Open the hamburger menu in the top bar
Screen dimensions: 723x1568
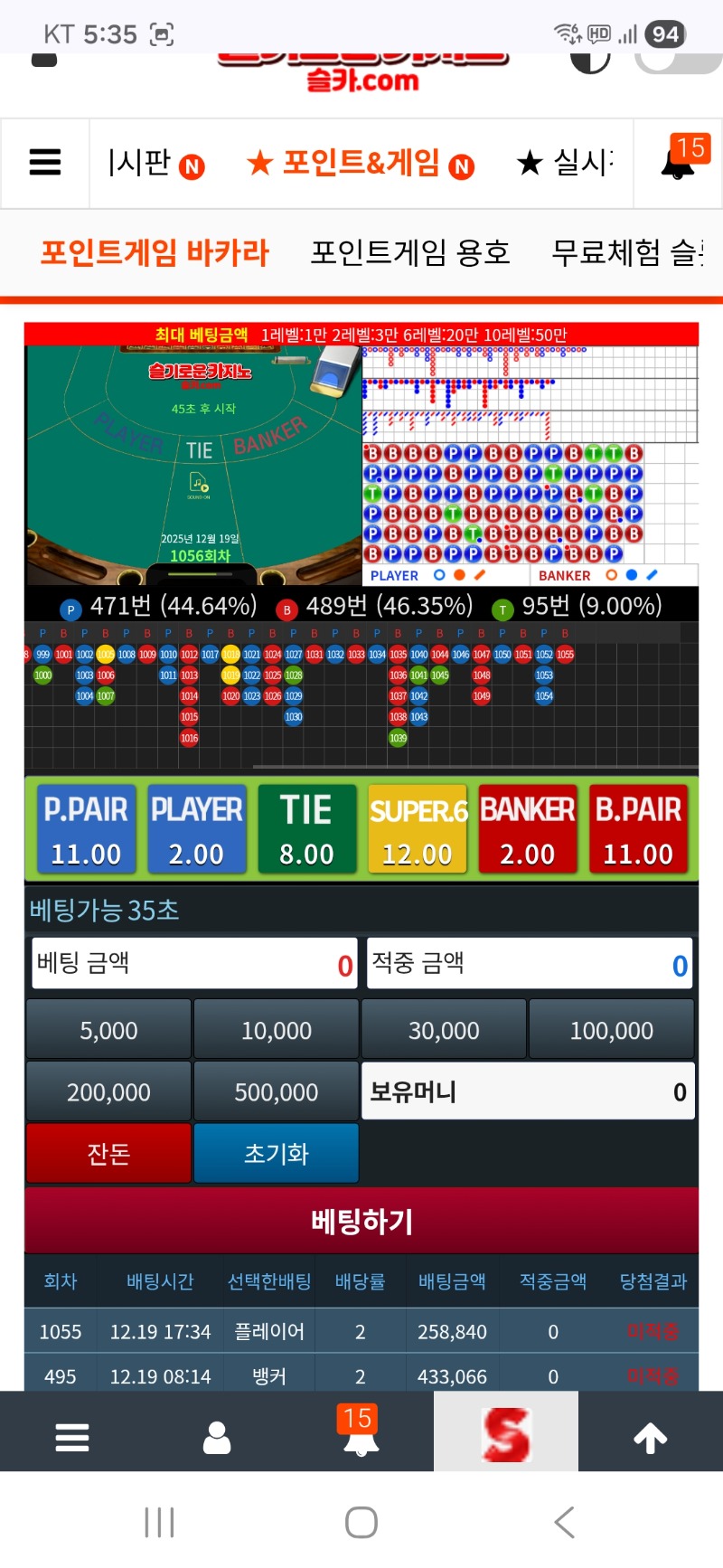[x=45, y=163]
